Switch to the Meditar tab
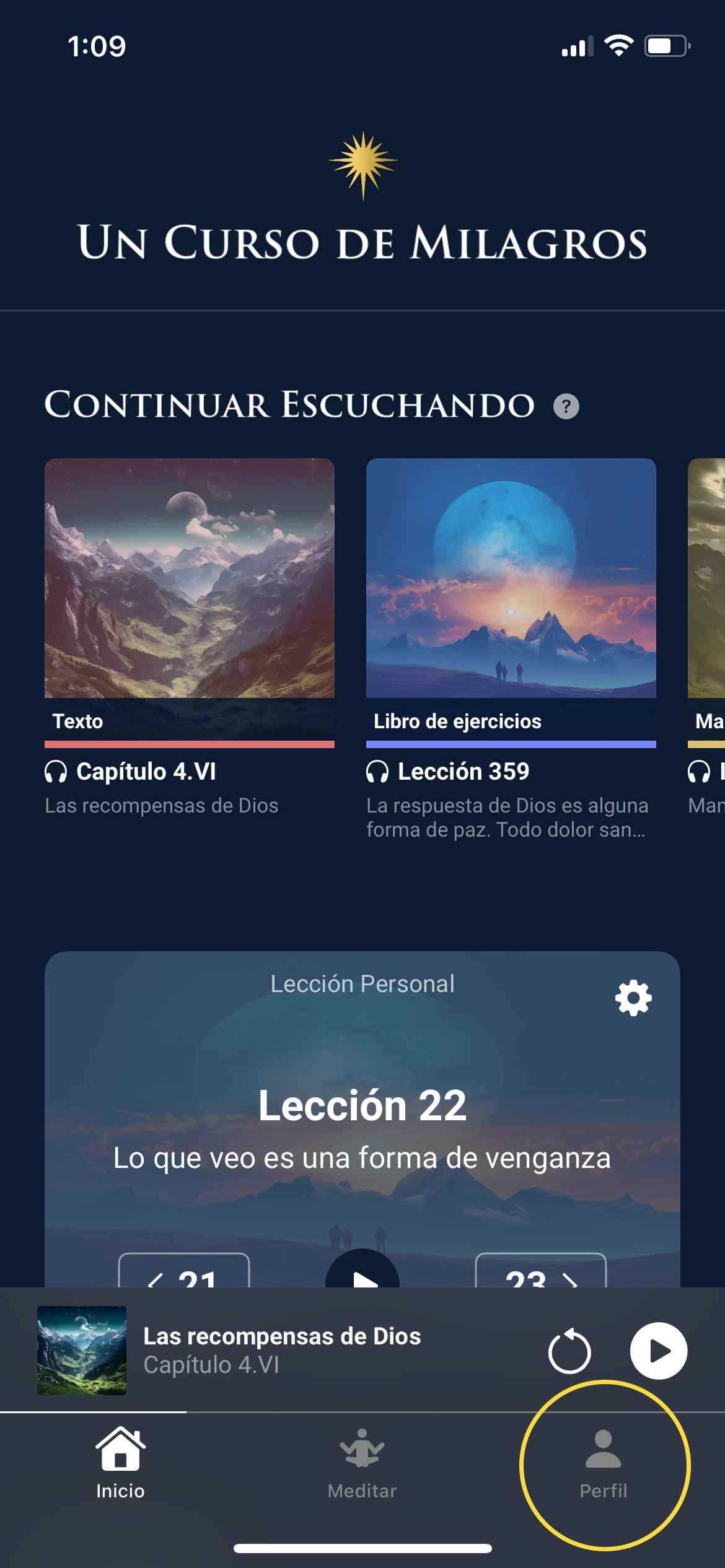725x1568 pixels. pos(362,1464)
